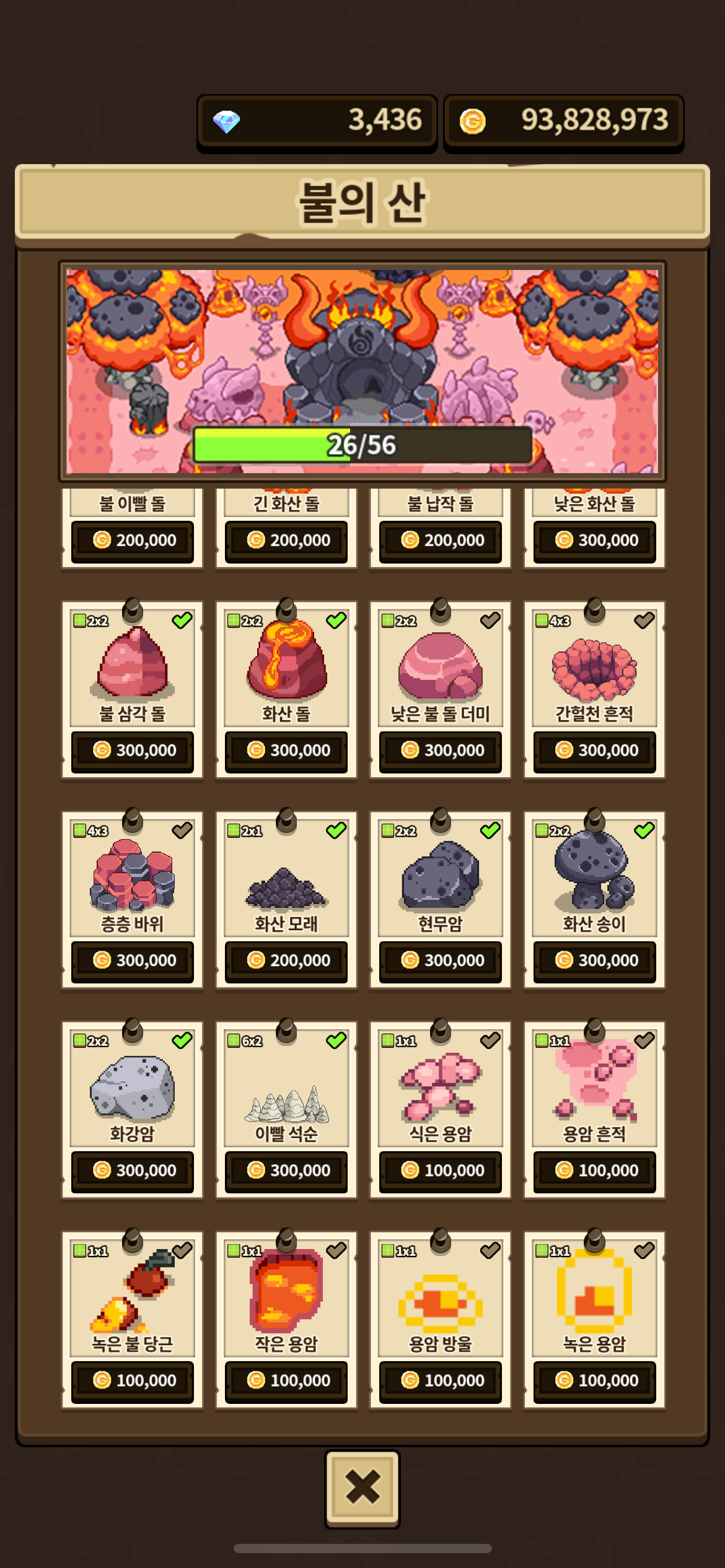
Task: Purchase 화산 모래 for 200,000 gold
Action: (286, 960)
